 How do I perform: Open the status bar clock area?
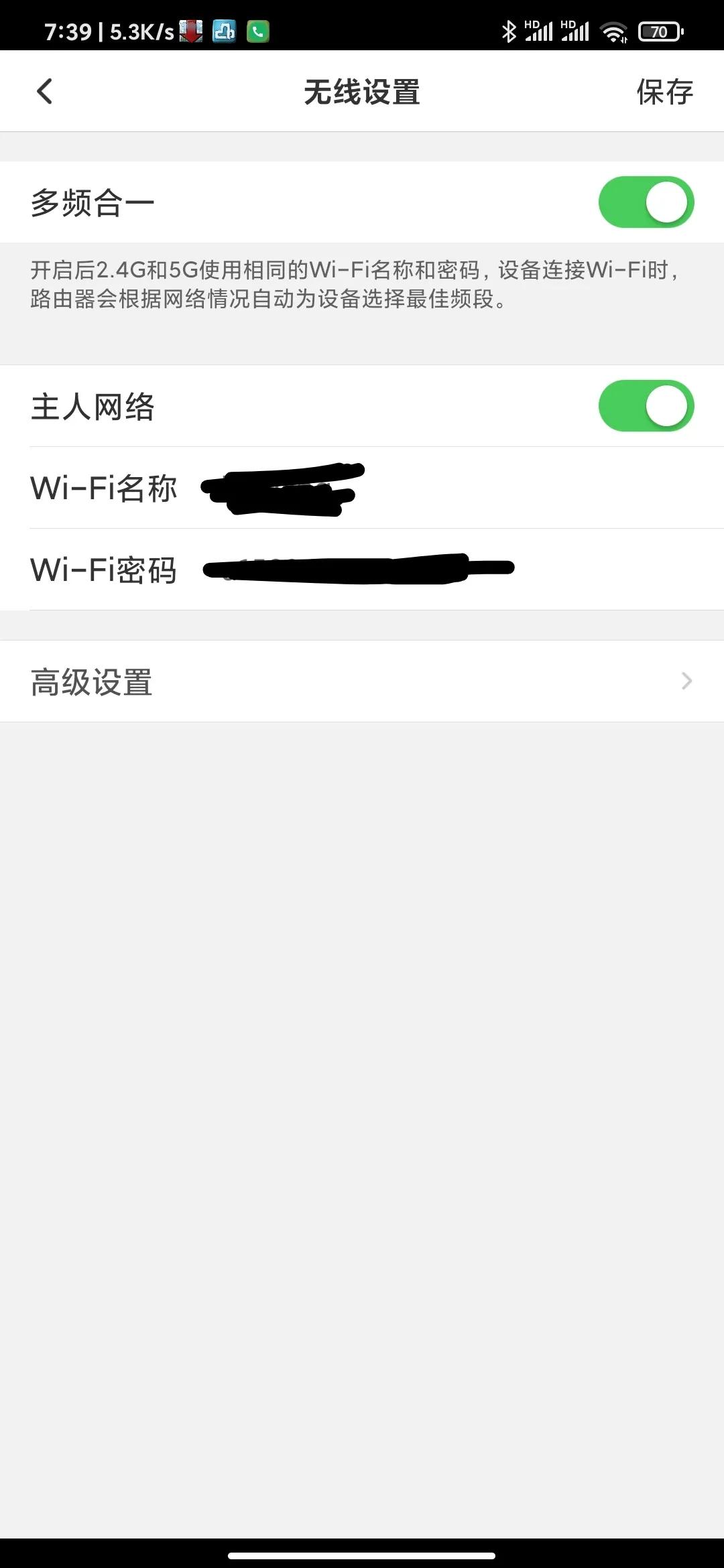pyautogui.click(x=67, y=30)
